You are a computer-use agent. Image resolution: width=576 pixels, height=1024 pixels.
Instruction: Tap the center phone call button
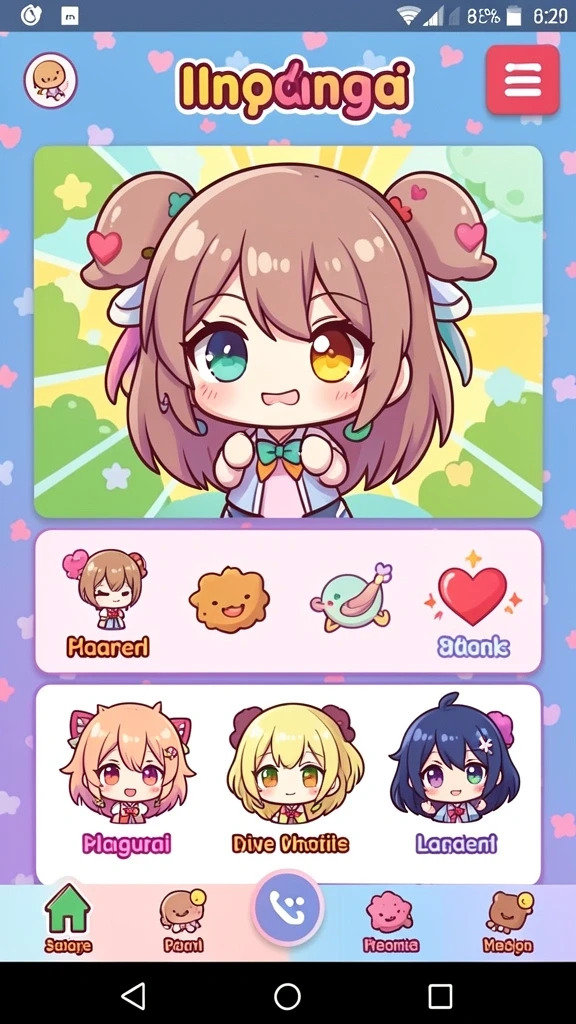287,908
